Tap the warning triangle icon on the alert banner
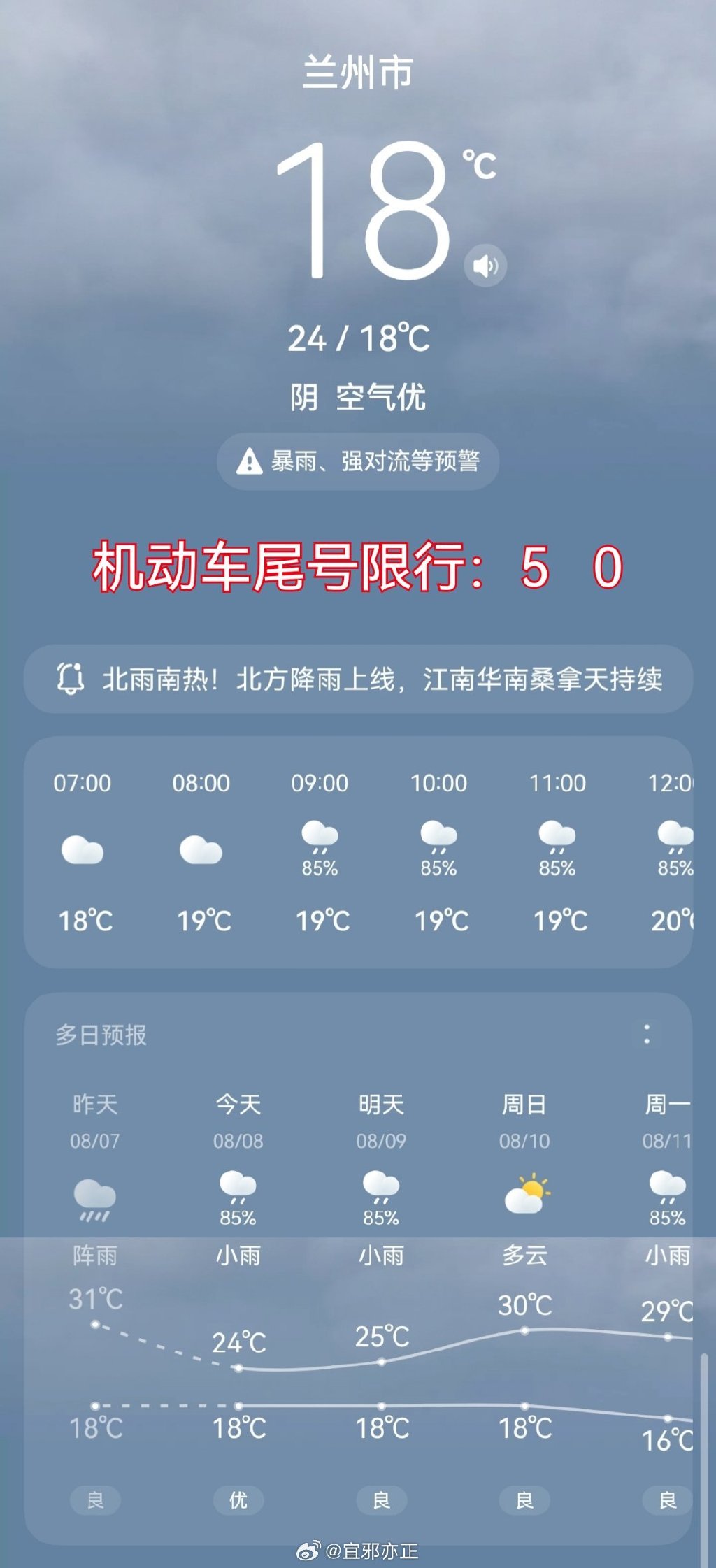Image resolution: width=716 pixels, height=1568 pixels. [249, 461]
